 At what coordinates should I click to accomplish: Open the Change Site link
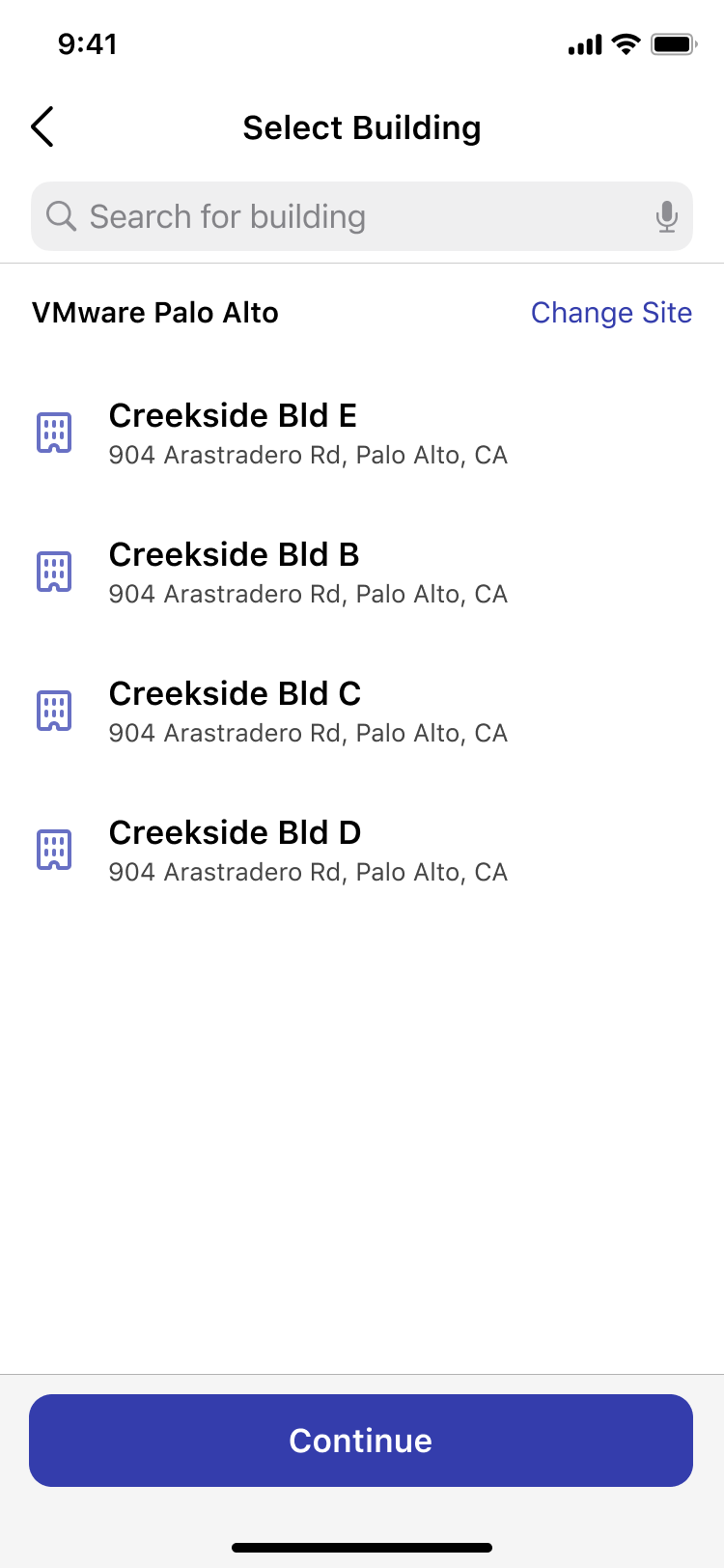(611, 313)
